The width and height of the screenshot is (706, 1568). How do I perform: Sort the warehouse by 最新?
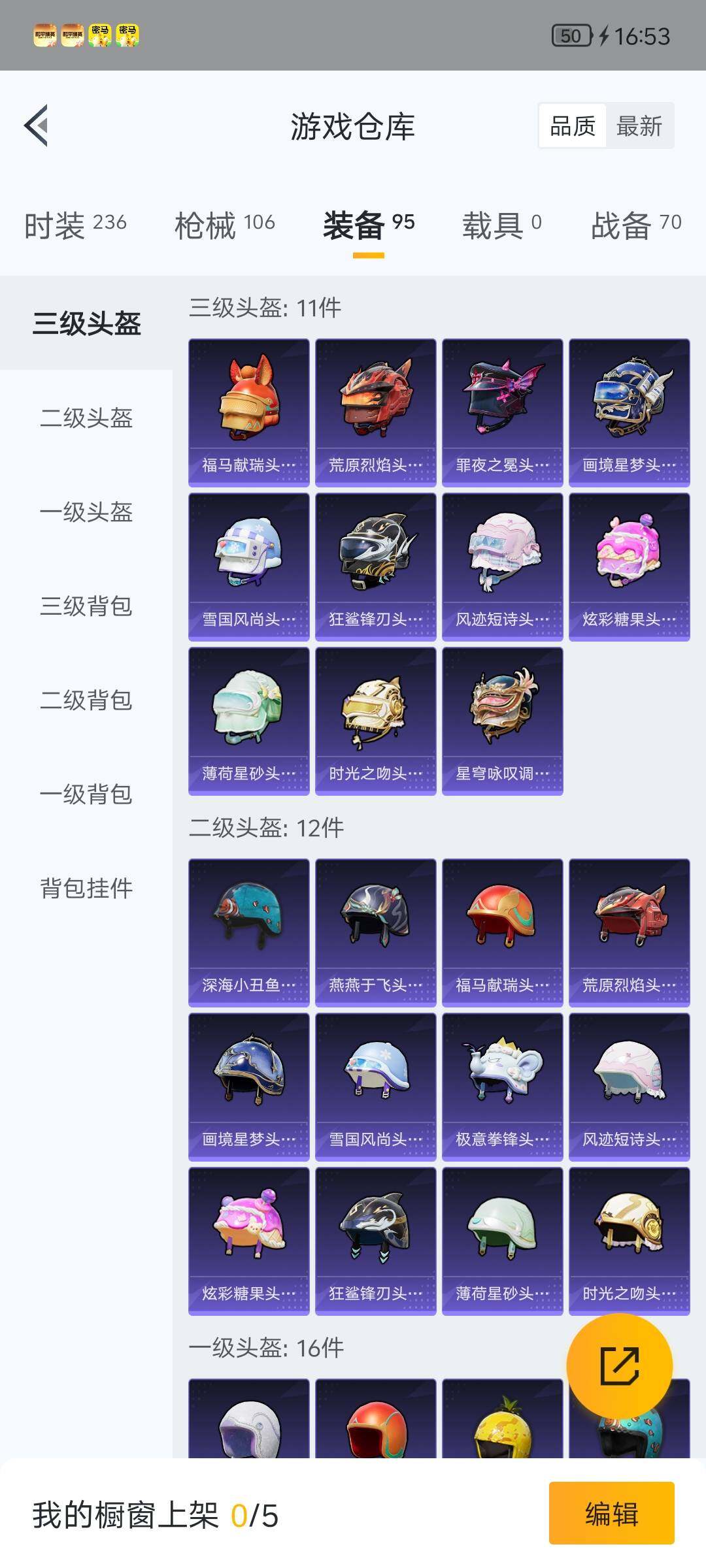tap(639, 125)
